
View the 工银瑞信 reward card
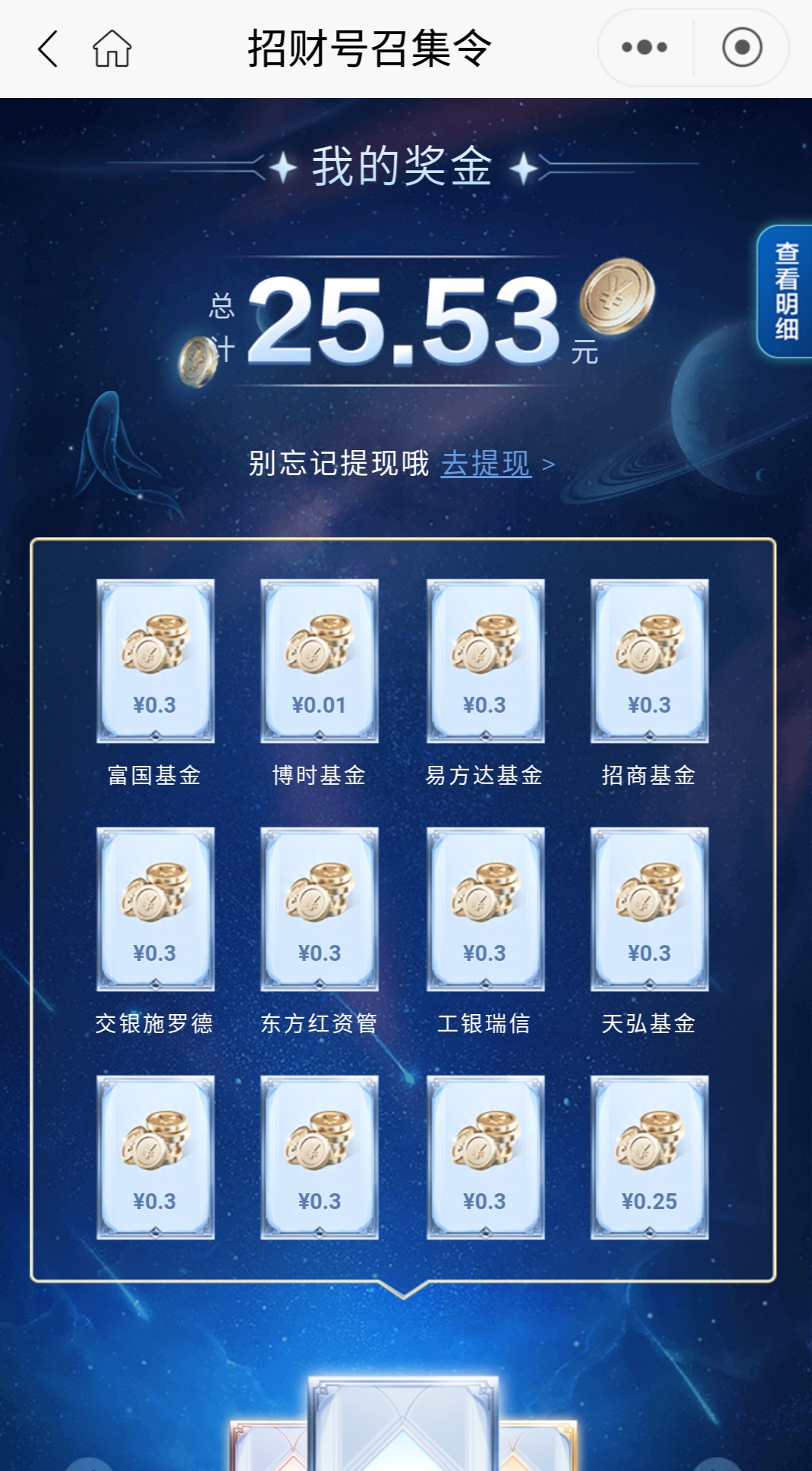coord(485,909)
